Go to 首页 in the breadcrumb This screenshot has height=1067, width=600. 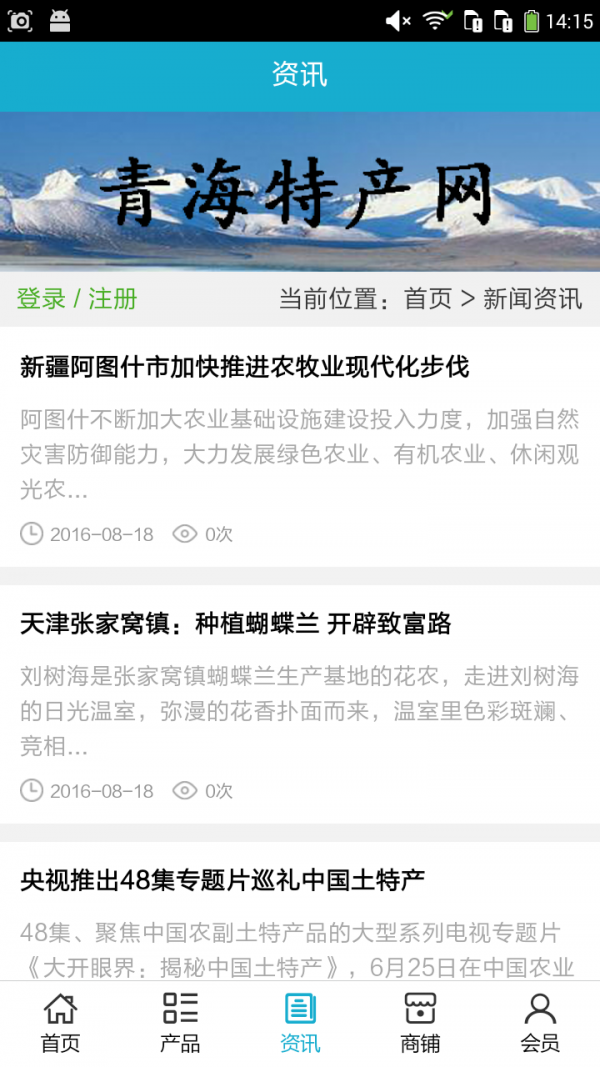(428, 298)
